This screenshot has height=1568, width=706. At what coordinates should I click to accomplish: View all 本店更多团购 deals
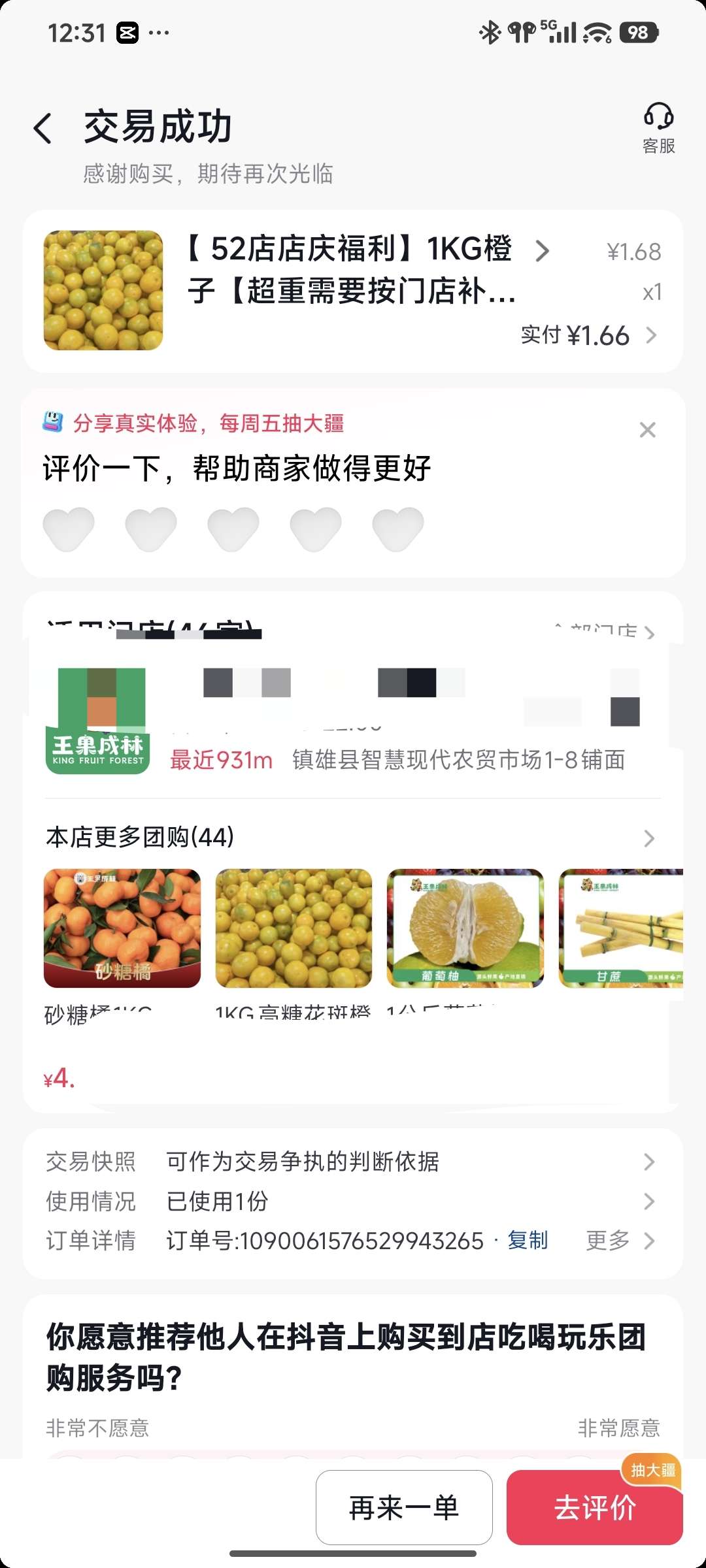point(648,838)
